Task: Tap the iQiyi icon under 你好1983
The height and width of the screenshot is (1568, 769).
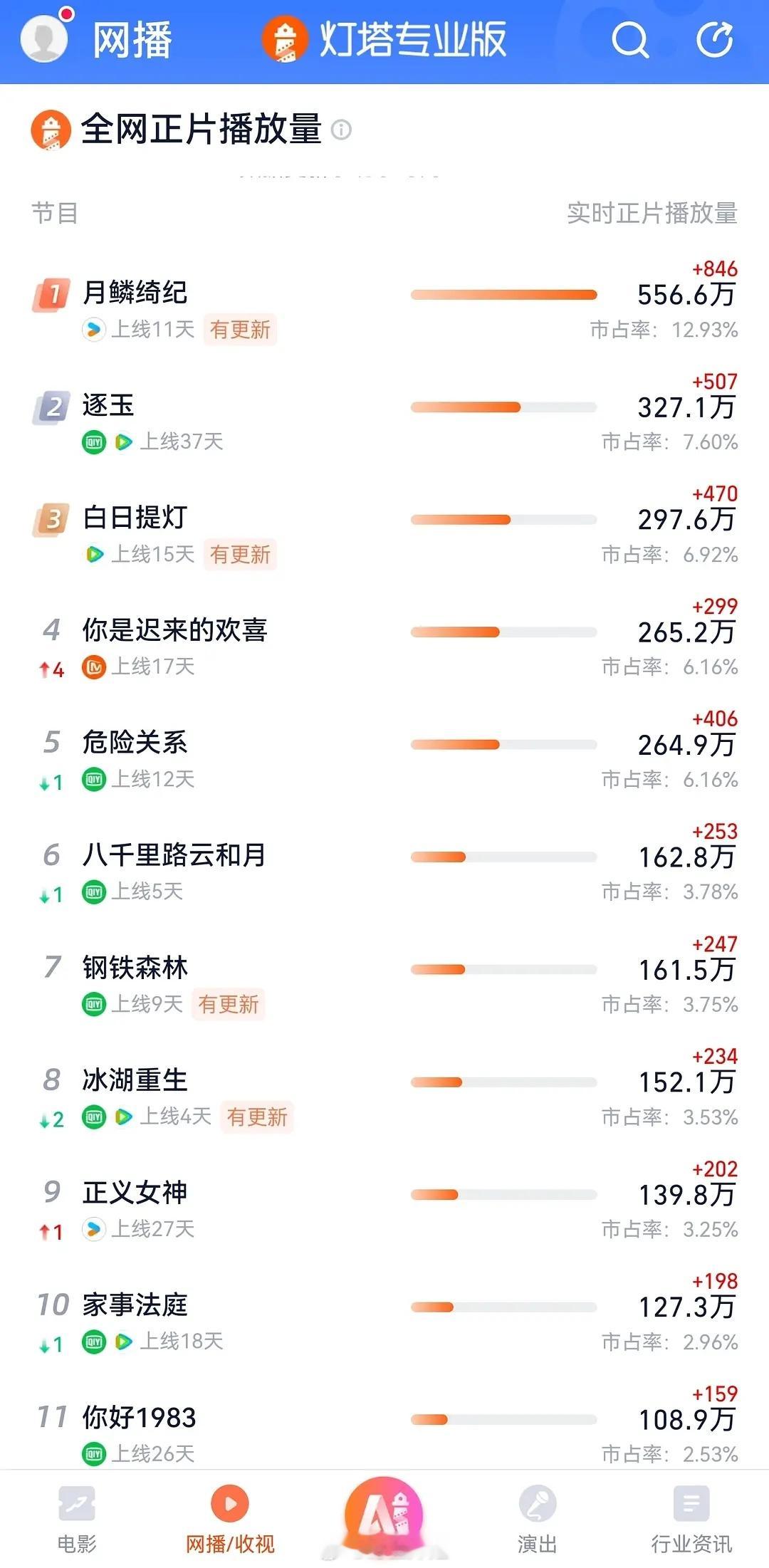Action: tap(91, 1453)
